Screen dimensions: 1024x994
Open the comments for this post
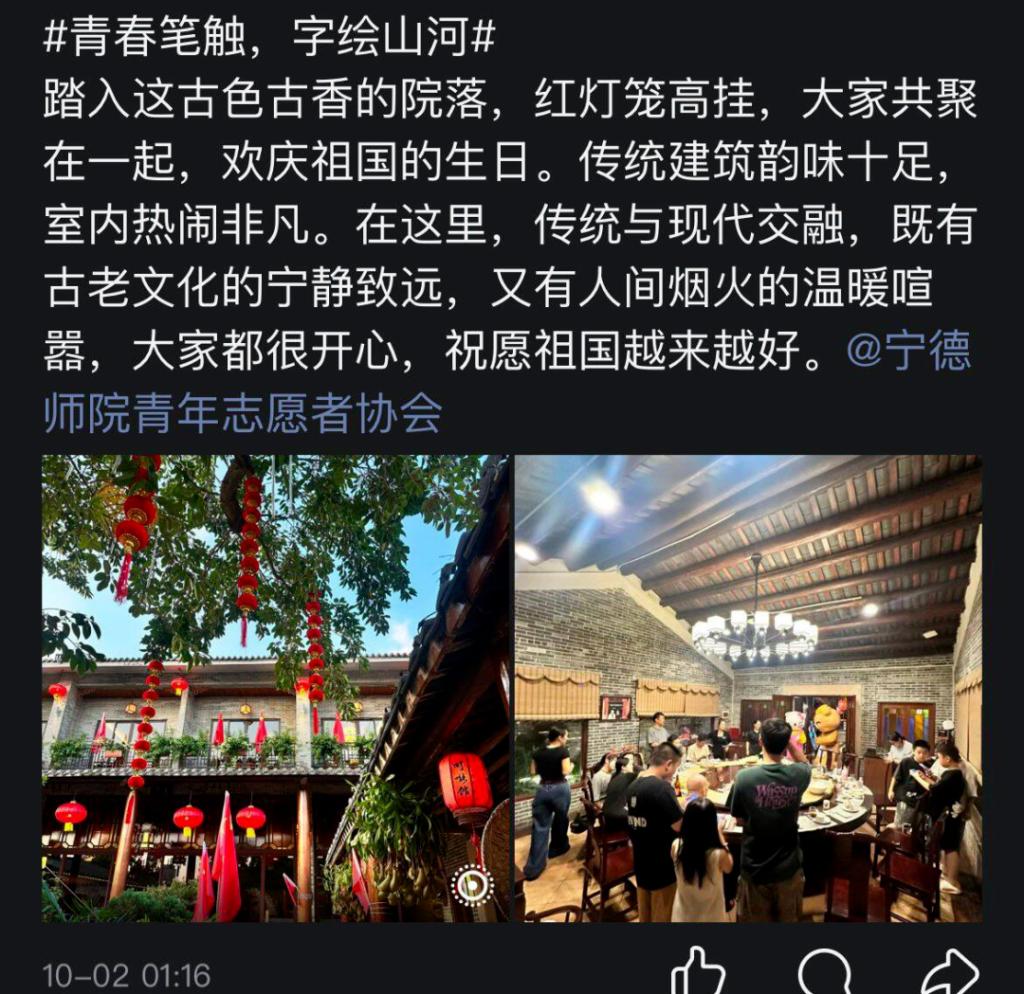point(825,972)
